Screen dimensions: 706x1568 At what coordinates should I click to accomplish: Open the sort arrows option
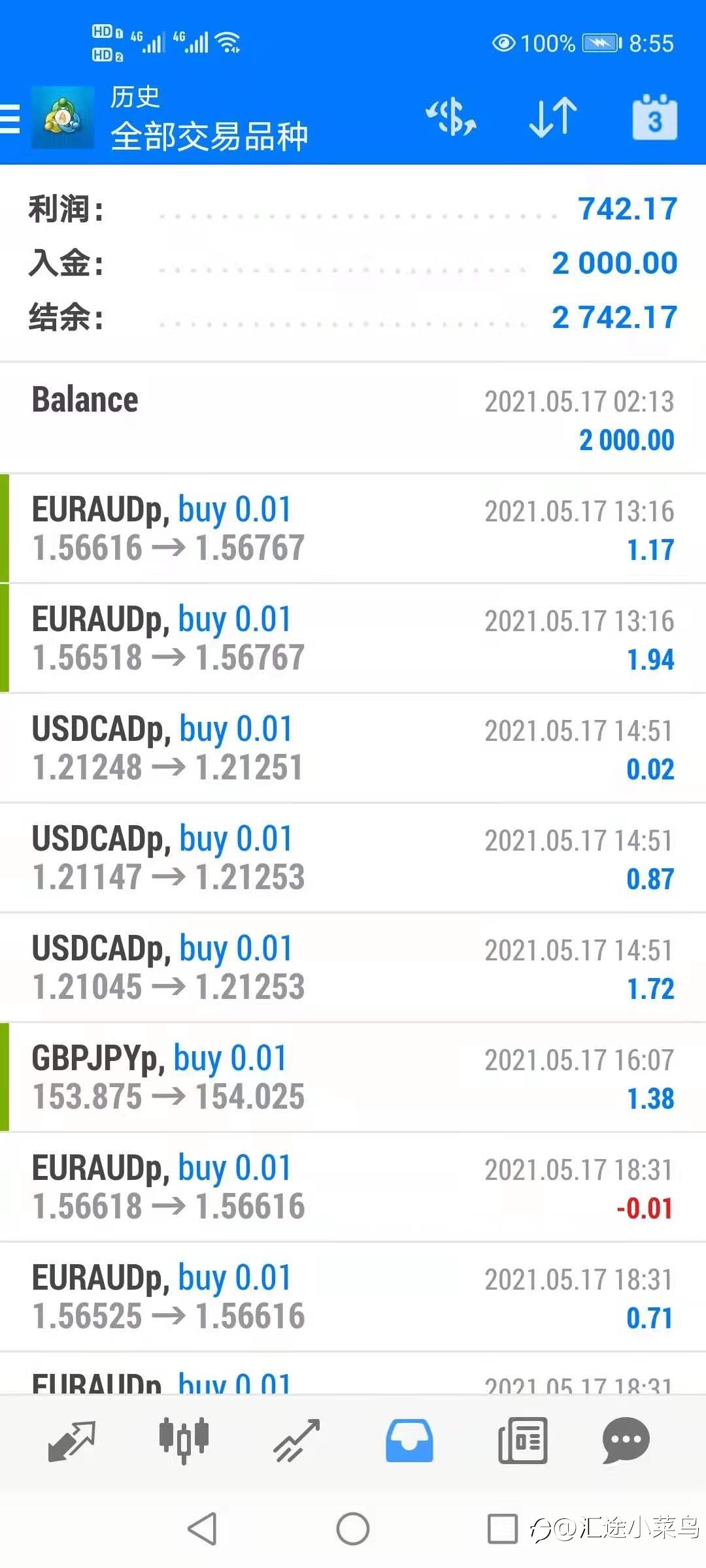click(553, 118)
